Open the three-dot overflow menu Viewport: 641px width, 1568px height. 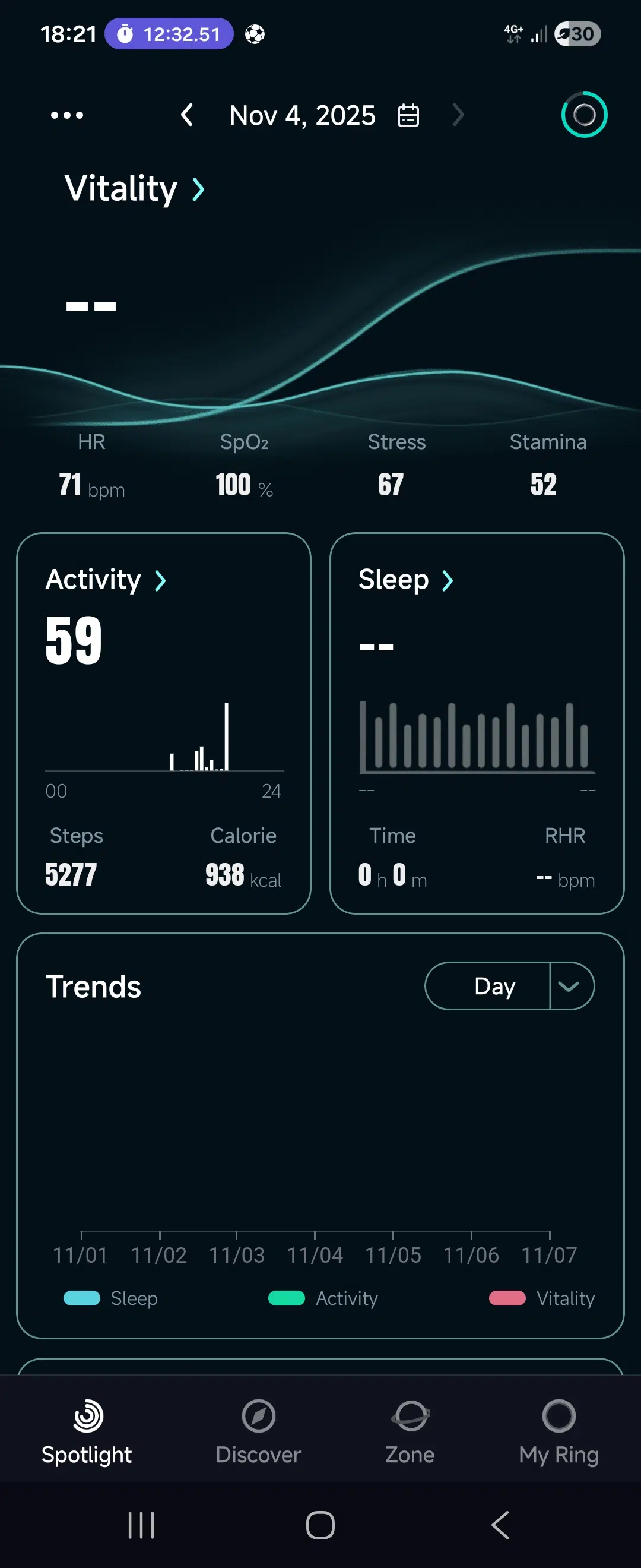click(x=67, y=115)
